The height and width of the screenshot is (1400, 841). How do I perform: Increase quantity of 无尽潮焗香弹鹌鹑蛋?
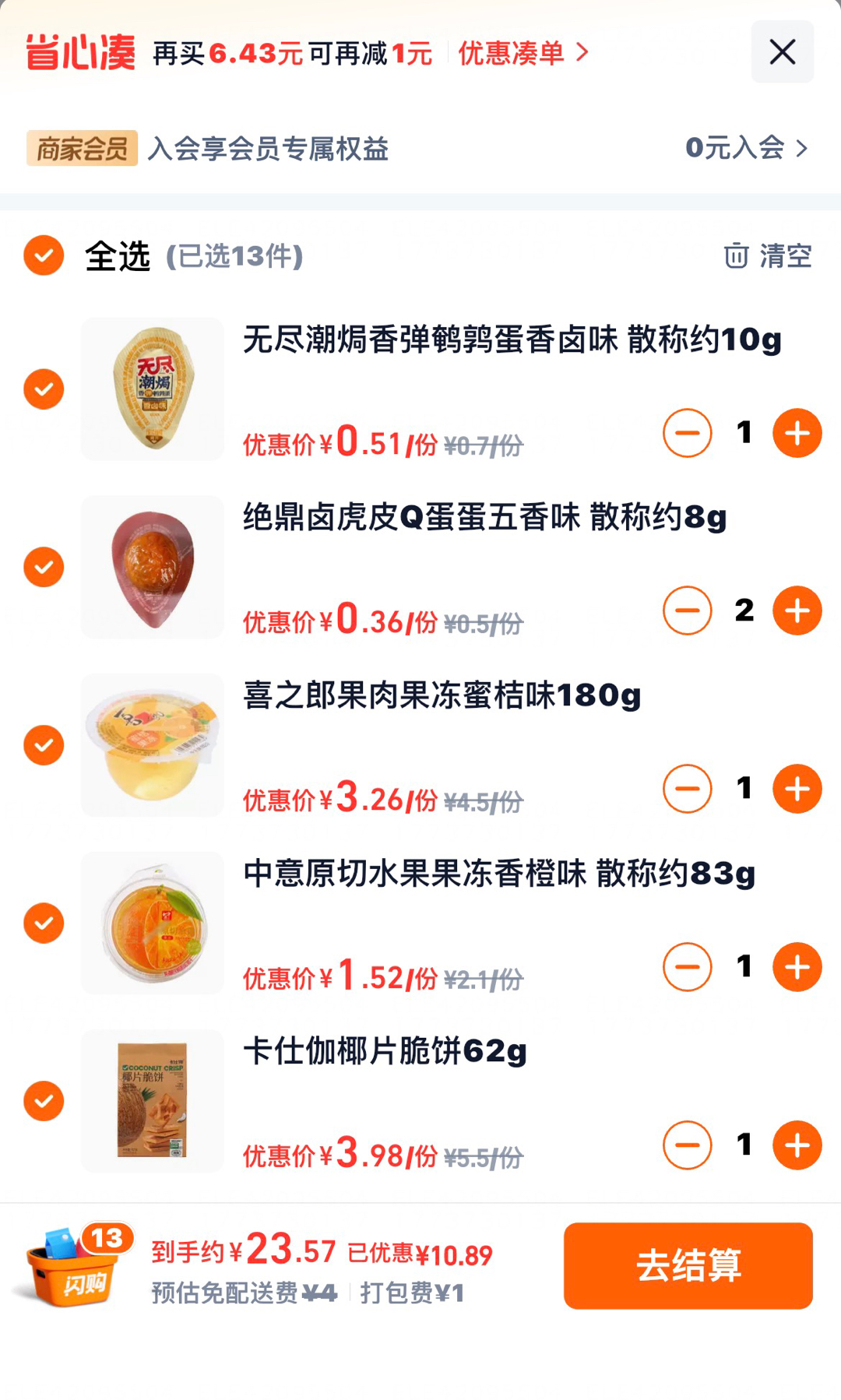(x=797, y=433)
